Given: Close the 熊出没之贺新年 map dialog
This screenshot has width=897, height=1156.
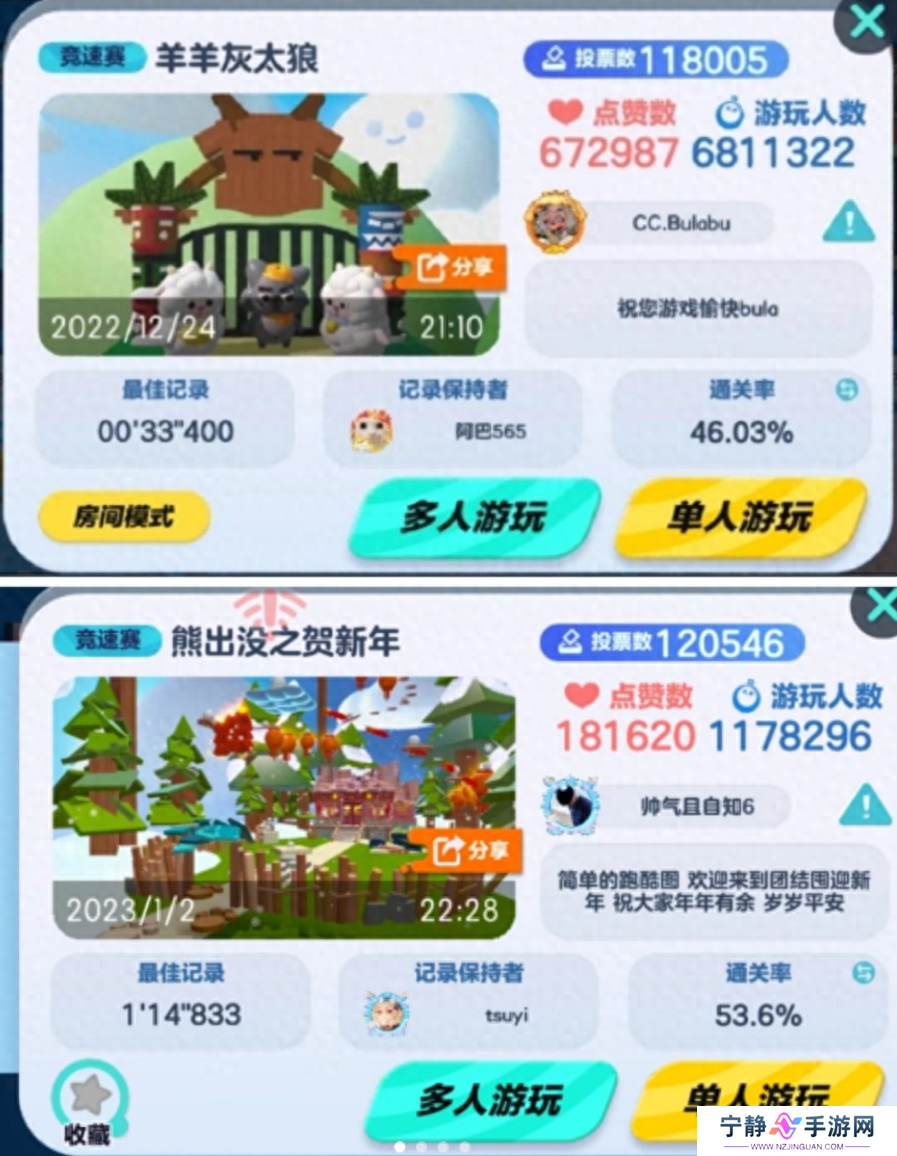Looking at the screenshot, I should [x=879, y=606].
